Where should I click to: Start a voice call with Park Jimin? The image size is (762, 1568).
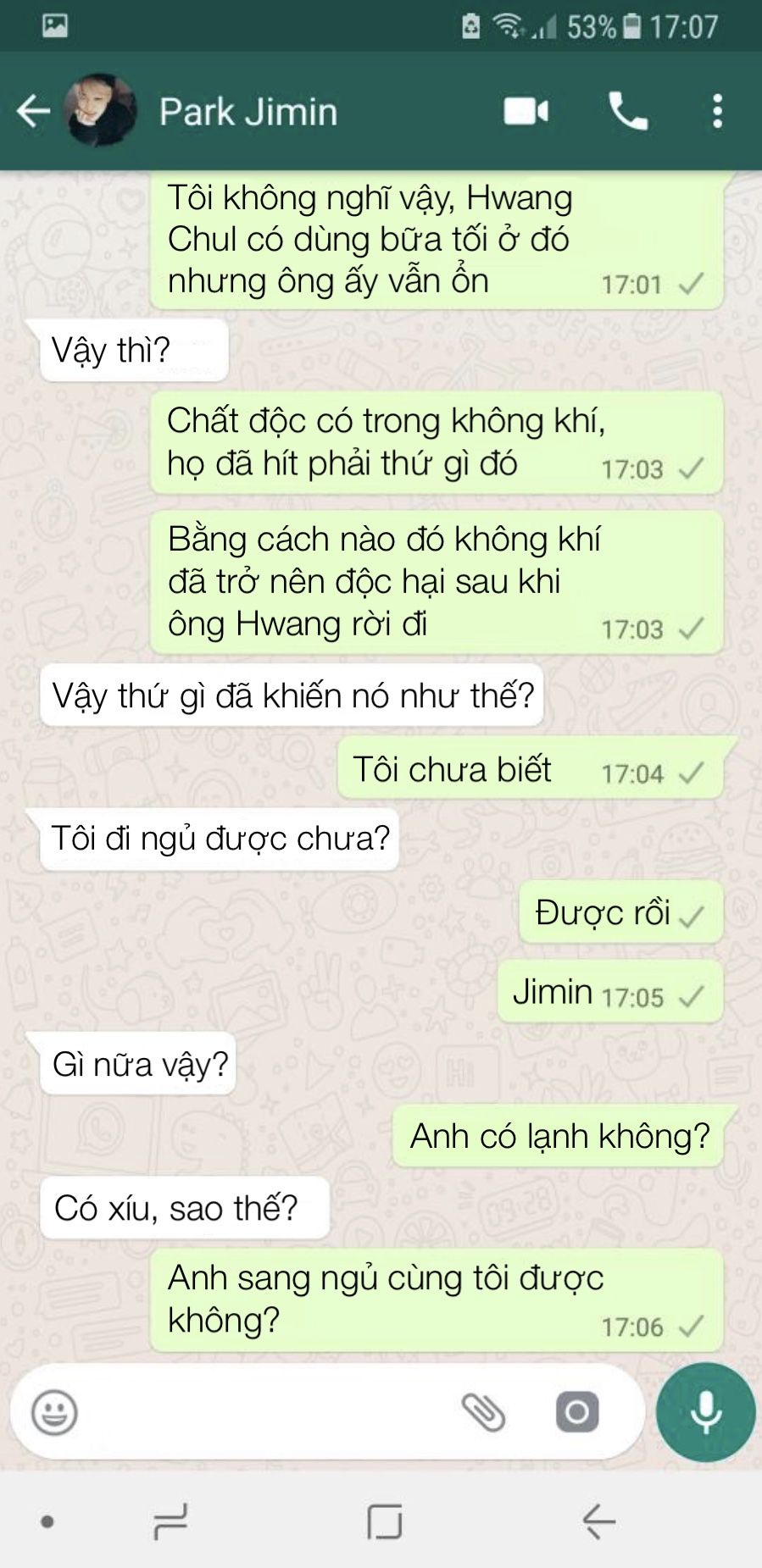628,111
